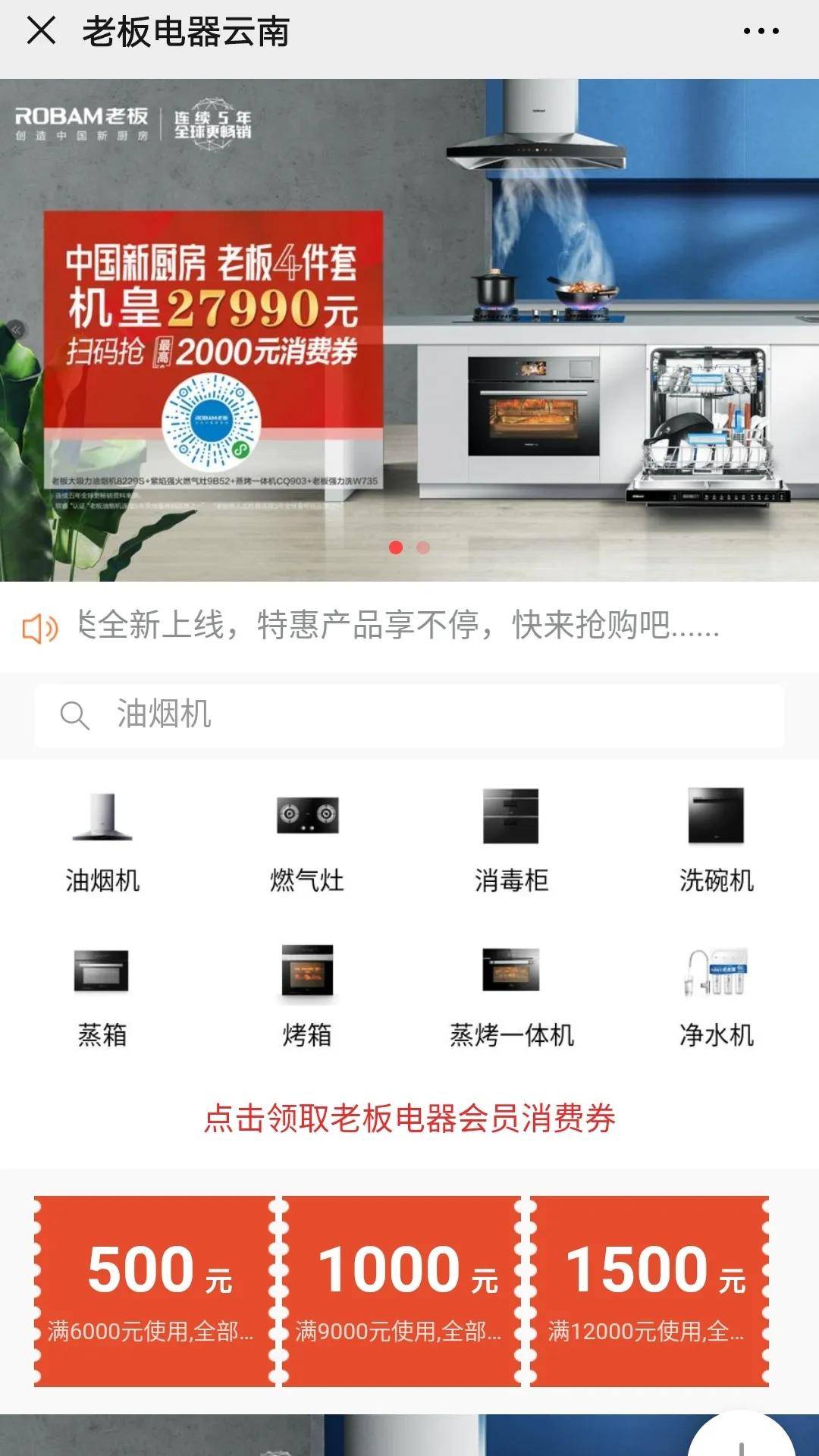The height and width of the screenshot is (1456, 819).
Task: Tap the 油烟机 search box
Action: (x=409, y=715)
